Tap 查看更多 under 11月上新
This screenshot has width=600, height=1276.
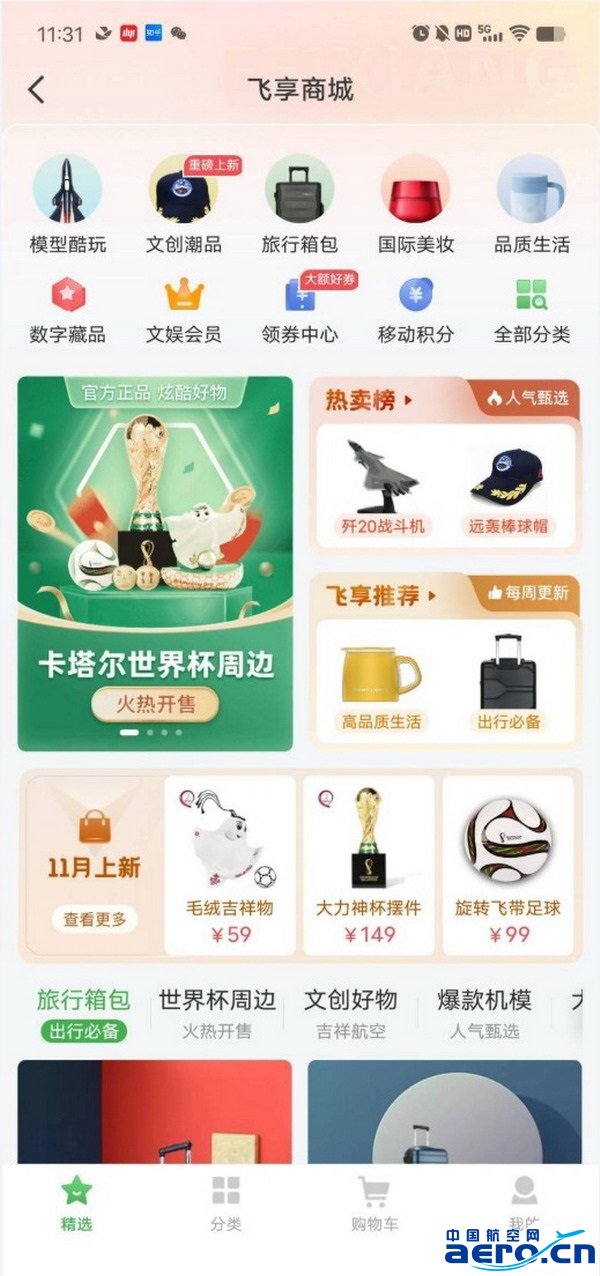point(95,919)
